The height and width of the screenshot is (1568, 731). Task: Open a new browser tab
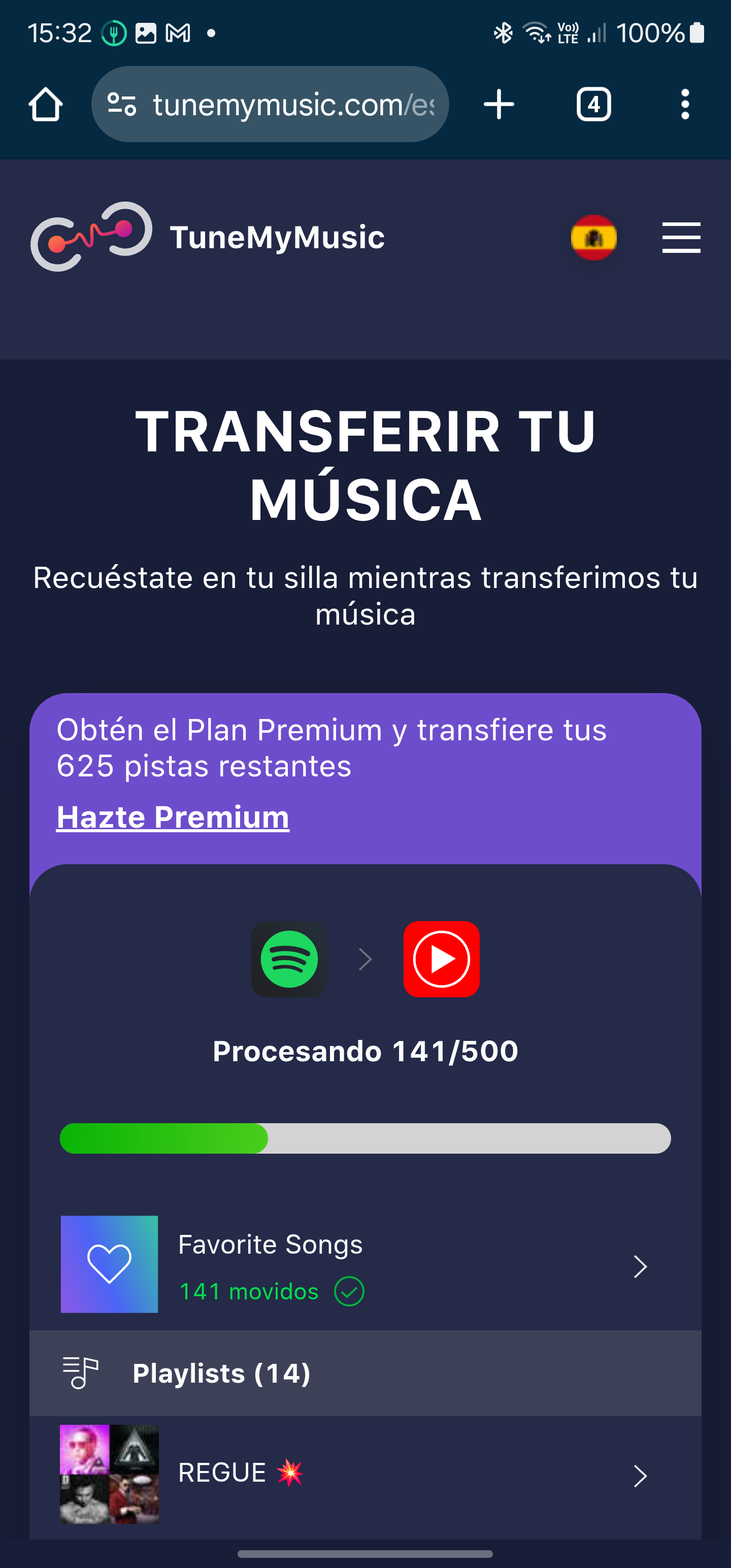tap(499, 105)
